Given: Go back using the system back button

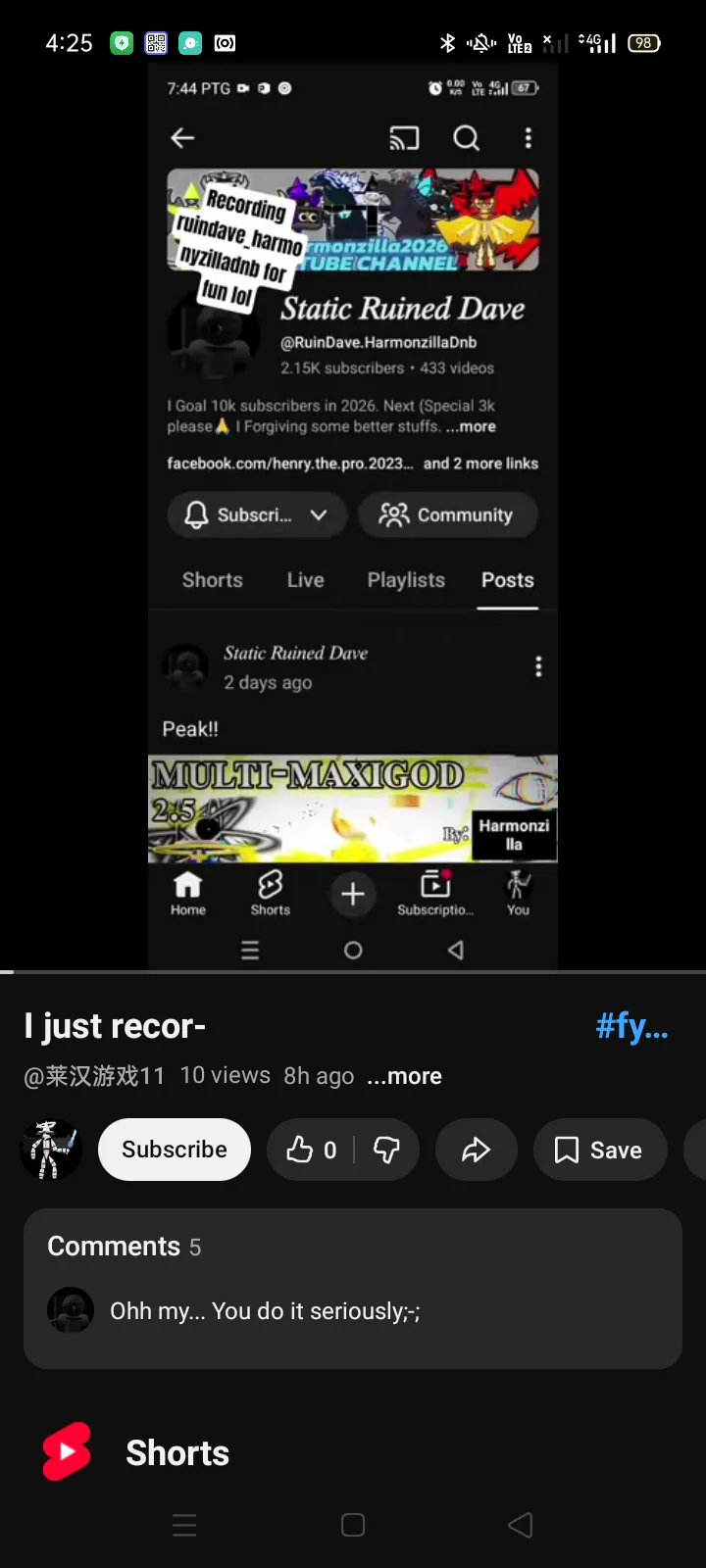Looking at the screenshot, I should point(521,1525).
